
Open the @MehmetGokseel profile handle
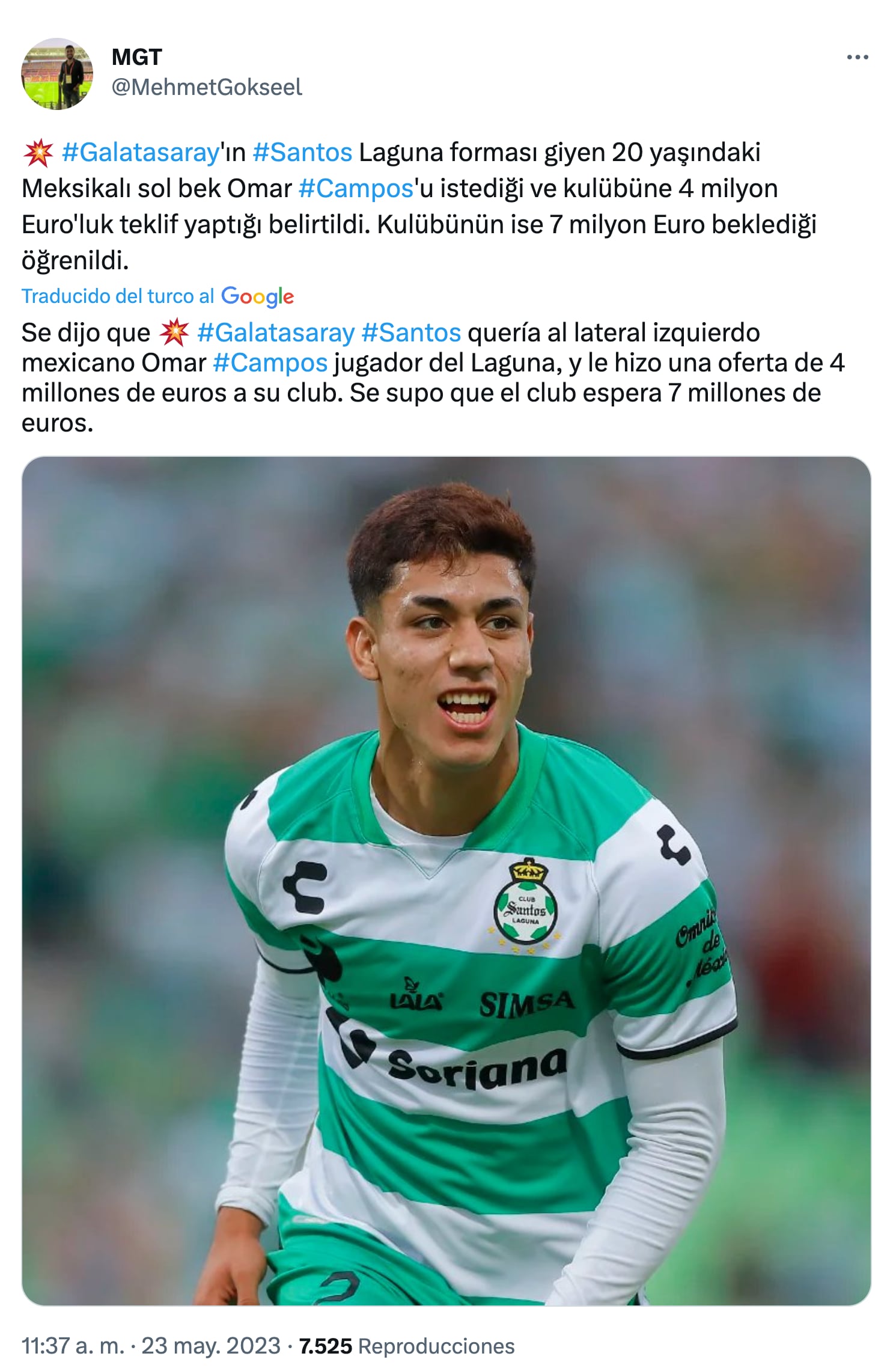coord(207,88)
